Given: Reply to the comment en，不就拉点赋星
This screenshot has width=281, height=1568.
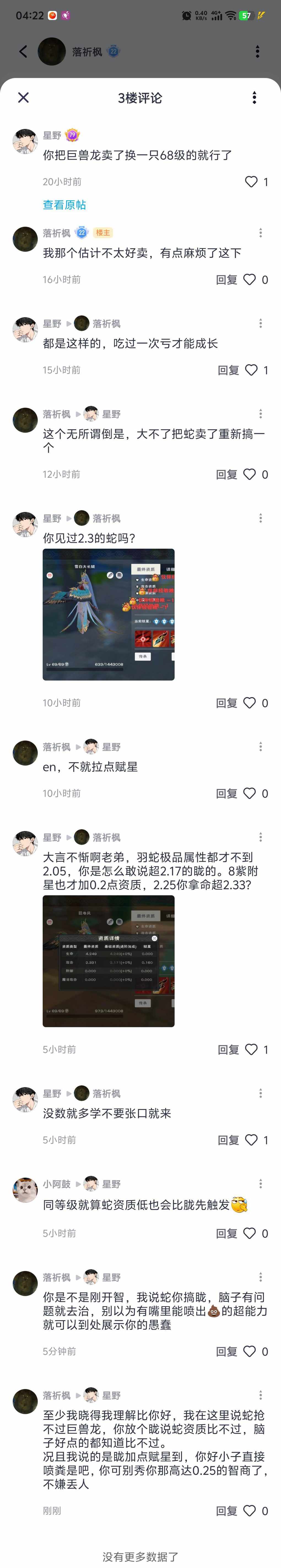Looking at the screenshot, I should tap(226, 793).
